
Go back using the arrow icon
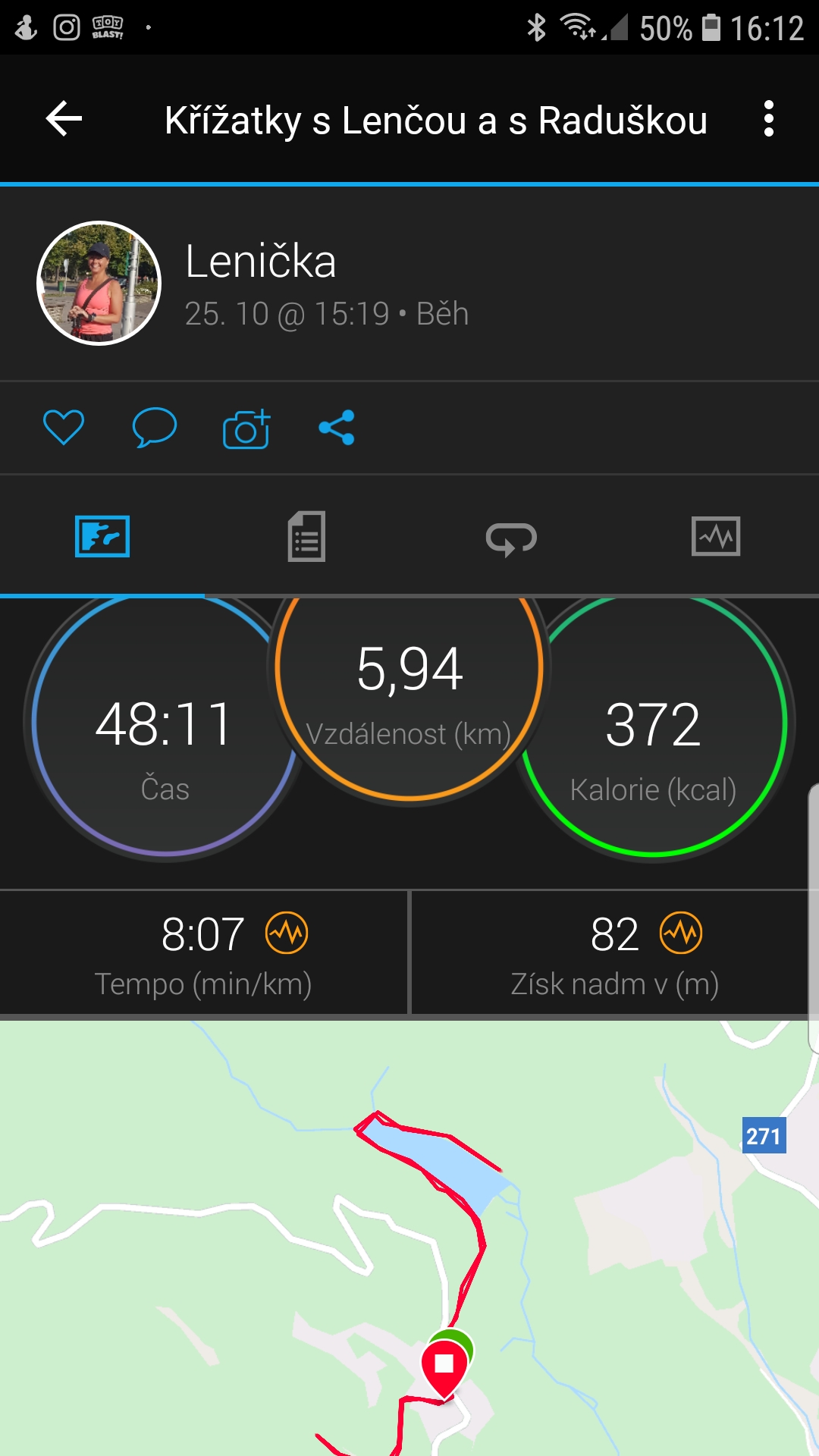(x=64, y=119)
